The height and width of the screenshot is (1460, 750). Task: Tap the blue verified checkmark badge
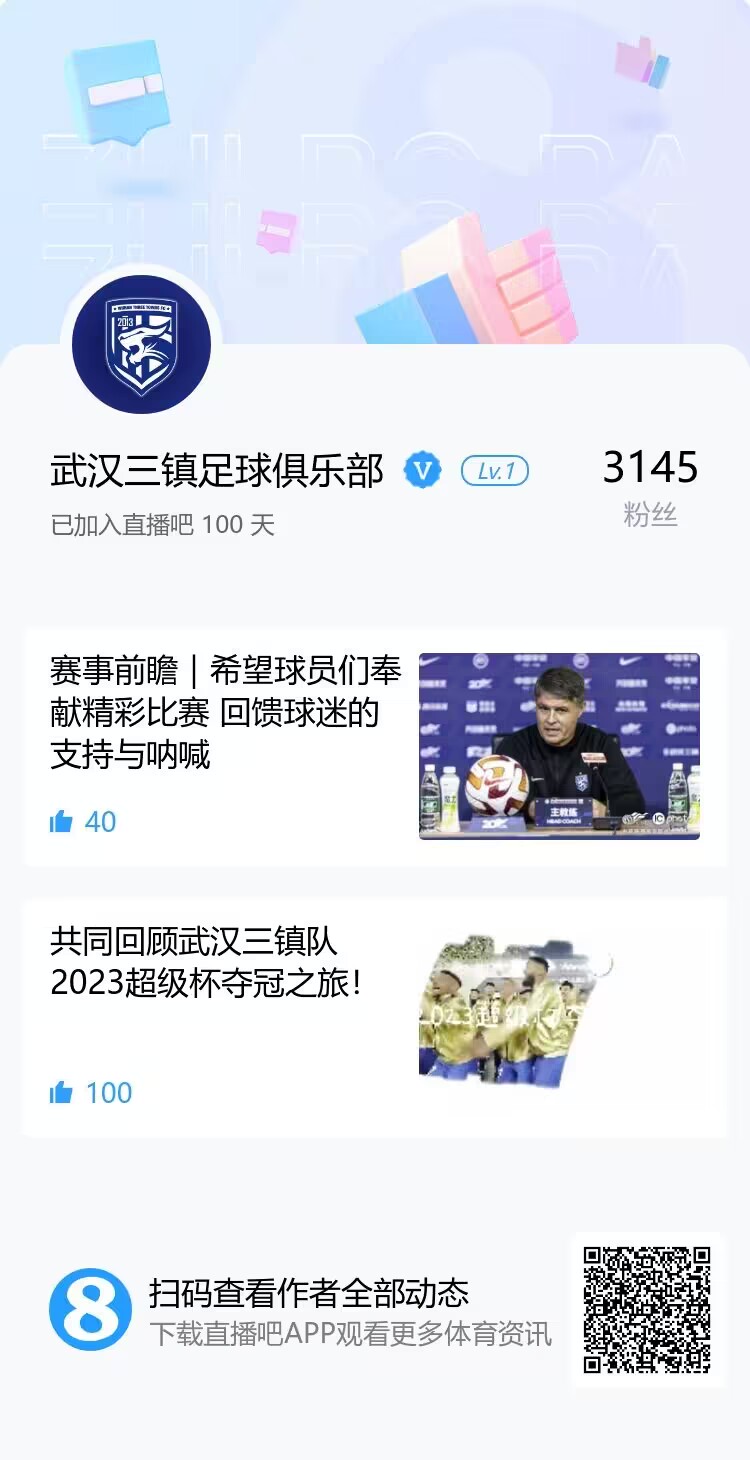click(423, 469)
